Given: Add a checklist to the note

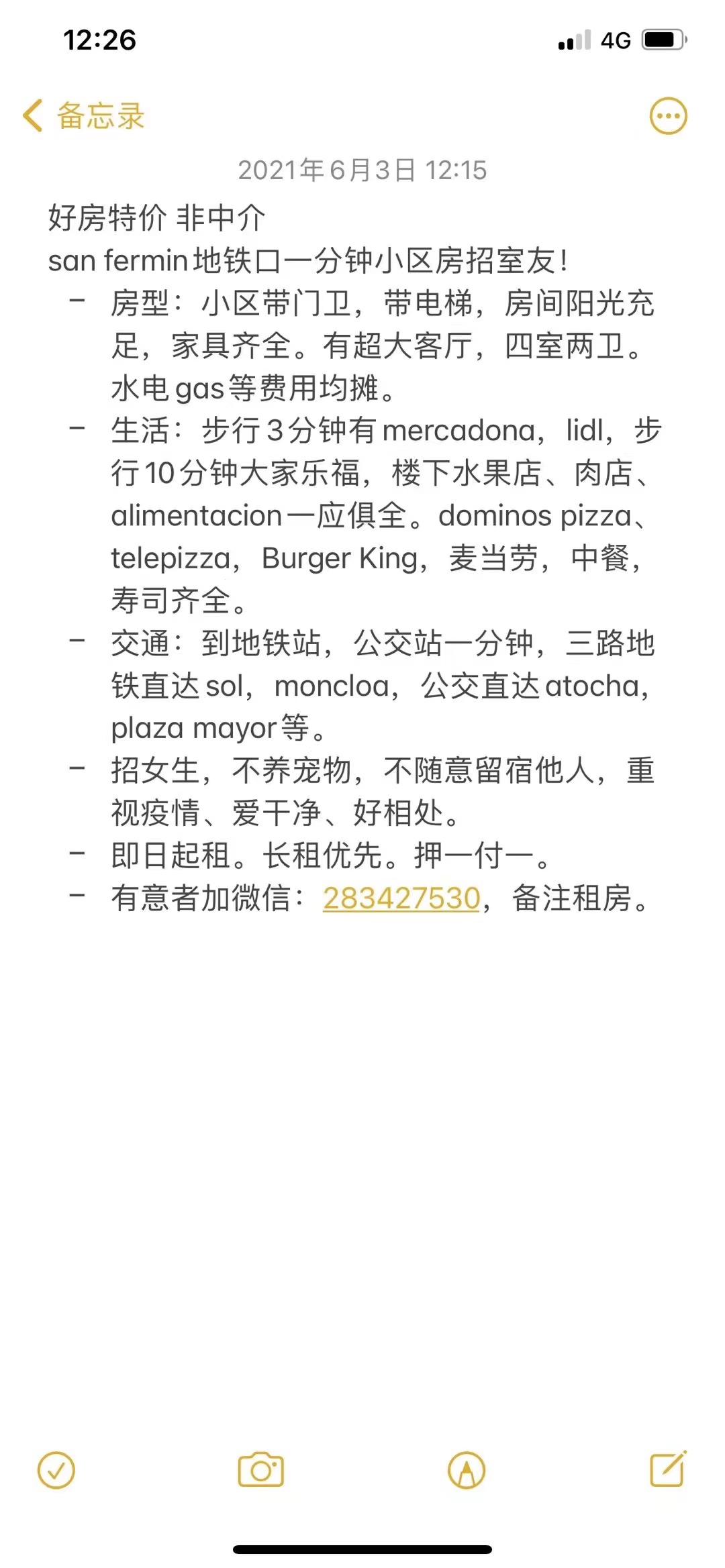Looking at the screenshot, I should coord(56,1470).
